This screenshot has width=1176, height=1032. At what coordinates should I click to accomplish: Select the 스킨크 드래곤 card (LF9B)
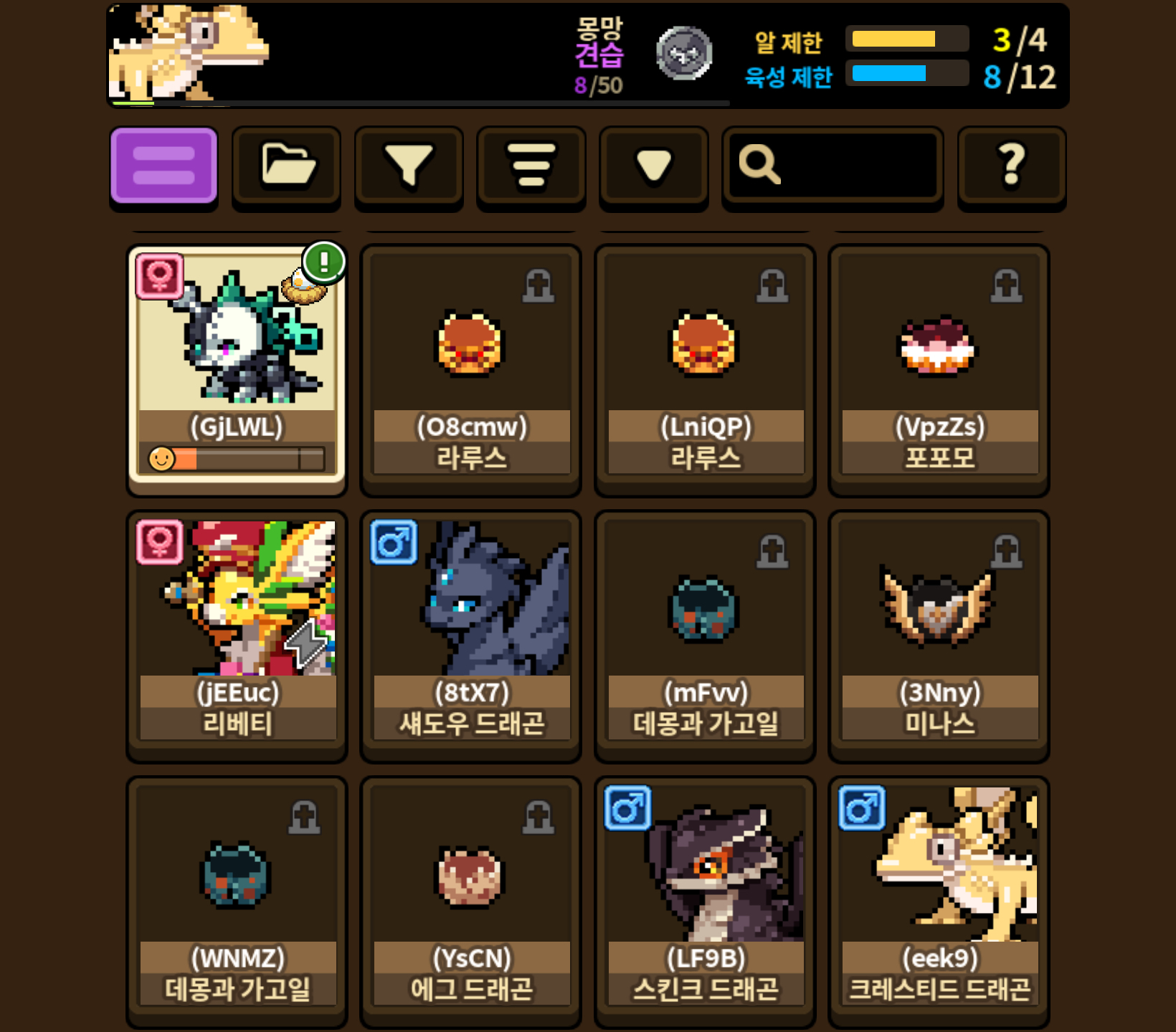pos(706,902)
